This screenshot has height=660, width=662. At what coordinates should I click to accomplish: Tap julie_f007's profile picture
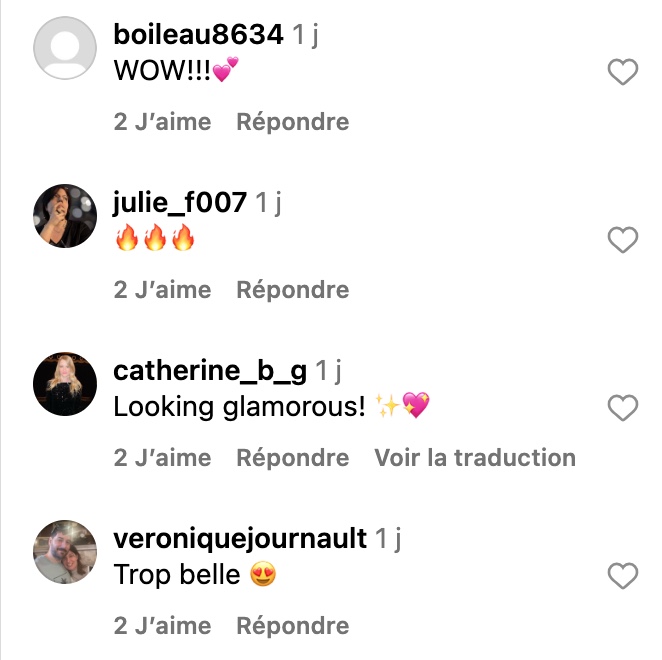pyautogui.click(x=65, y=216)
